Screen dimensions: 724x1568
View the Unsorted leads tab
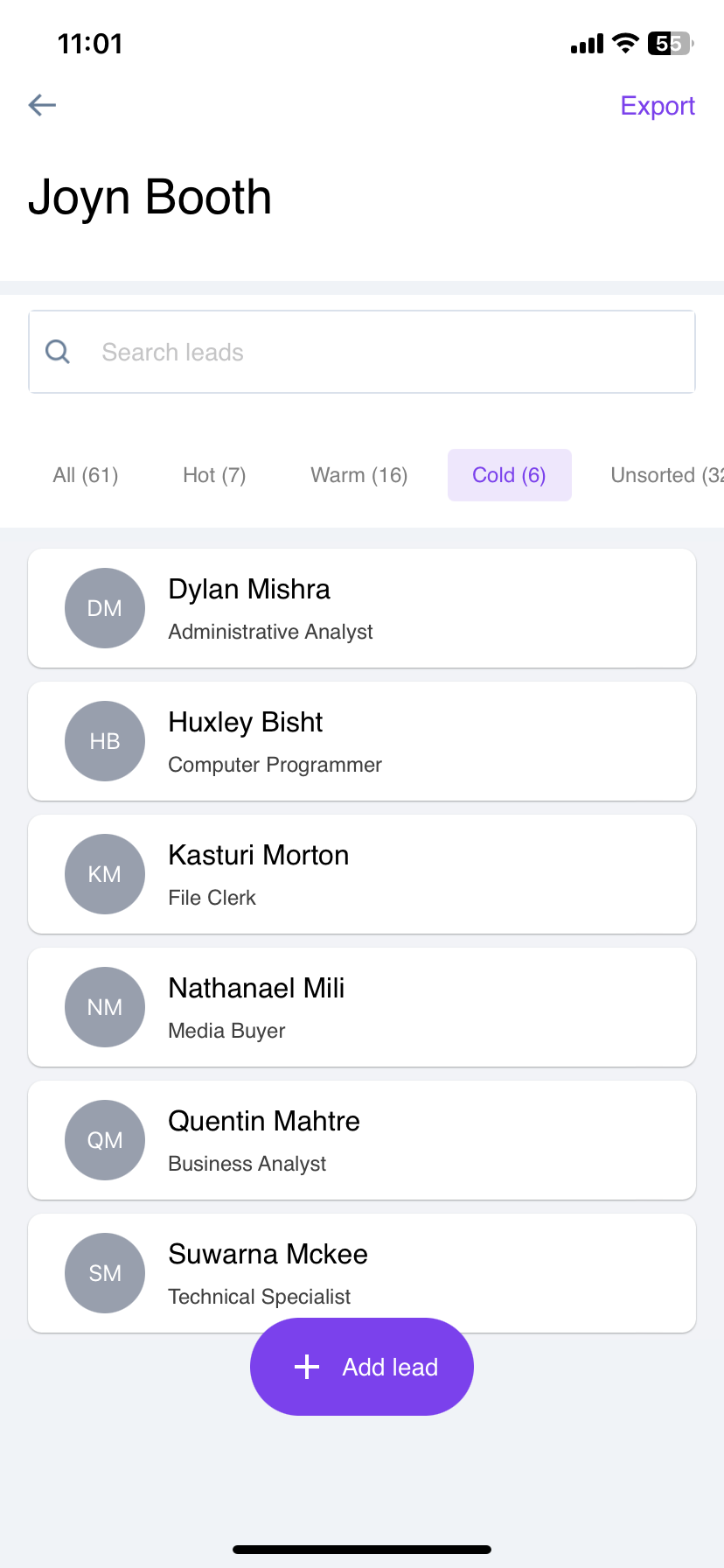(666, 475)
